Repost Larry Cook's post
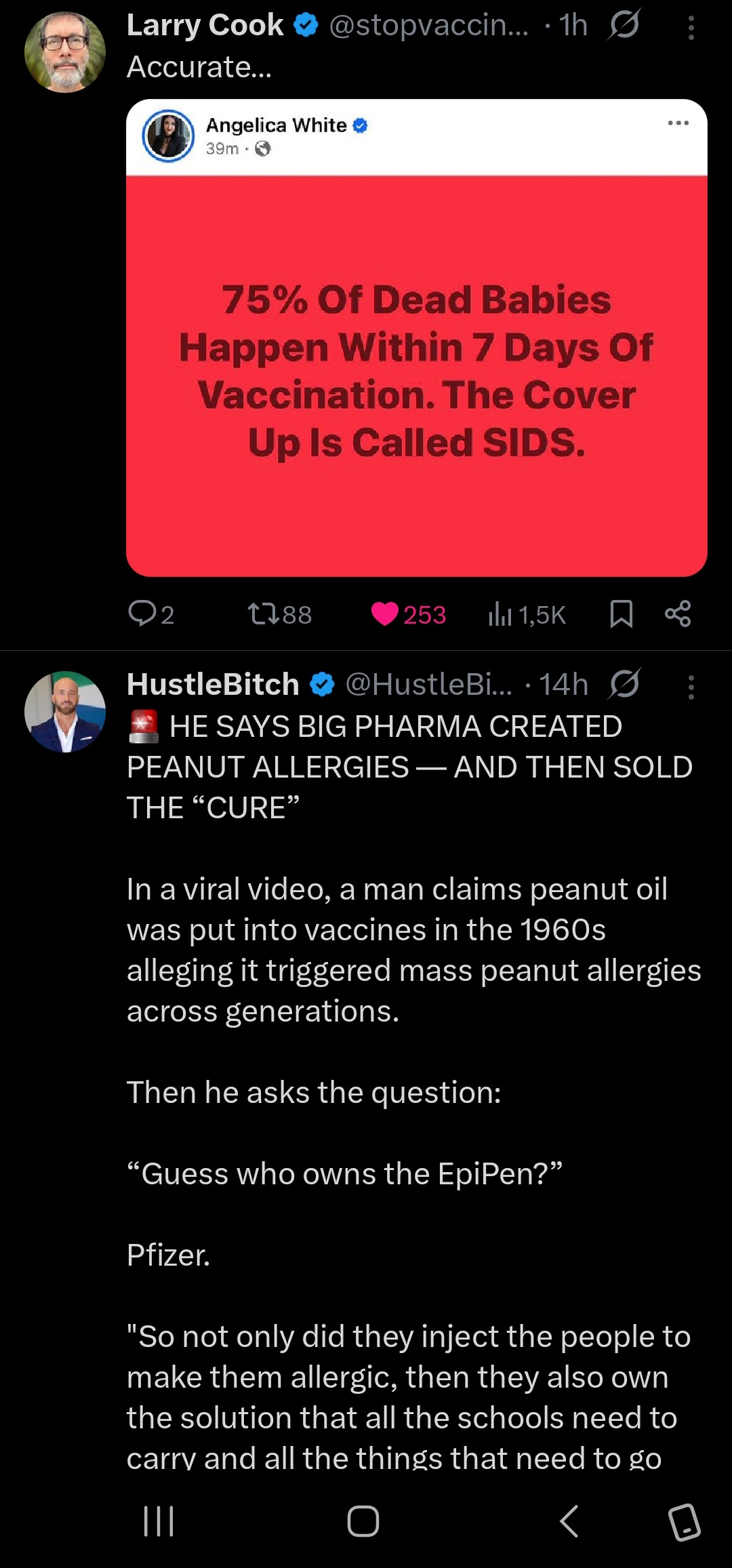 tap(280, 614)
